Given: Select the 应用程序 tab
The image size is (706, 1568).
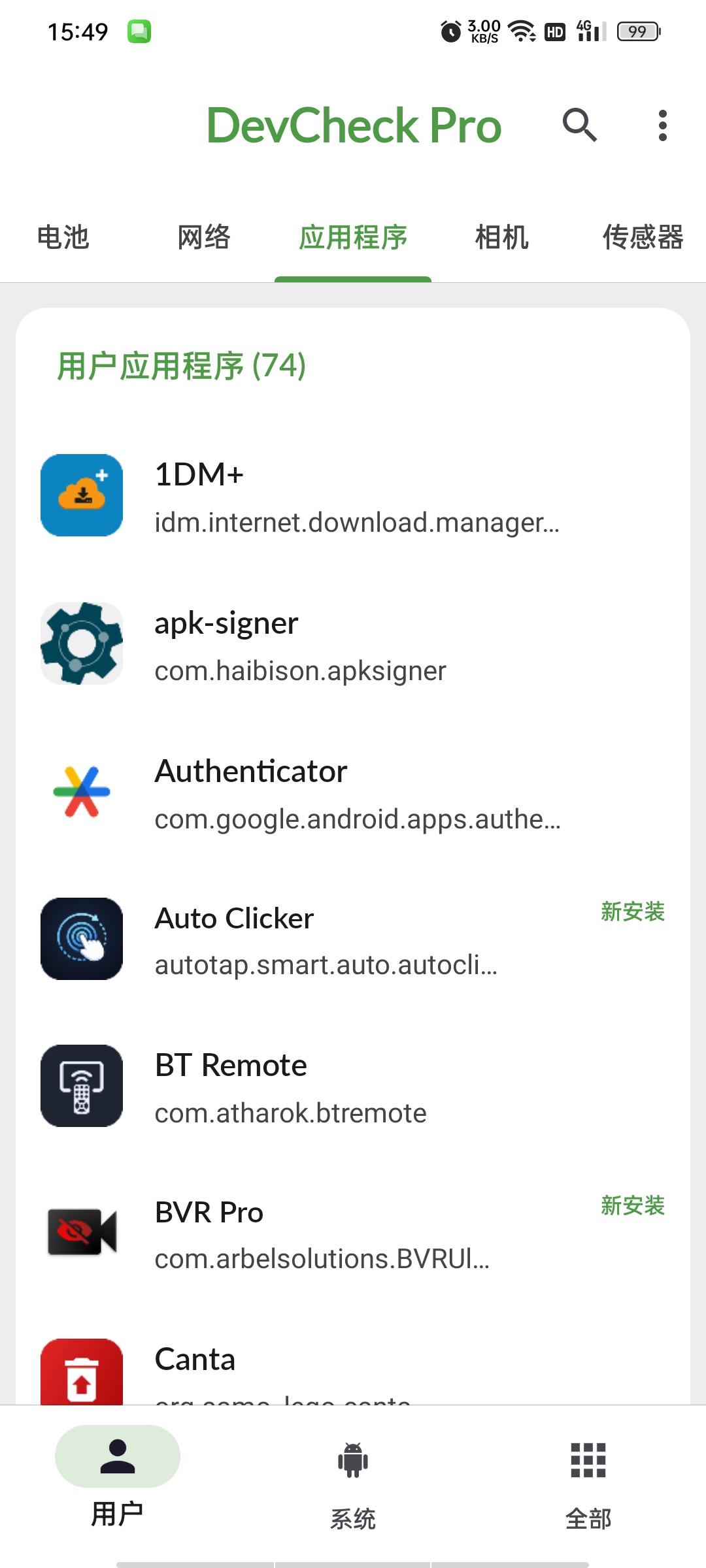Looking at the screenshot, I should point(353,237).
